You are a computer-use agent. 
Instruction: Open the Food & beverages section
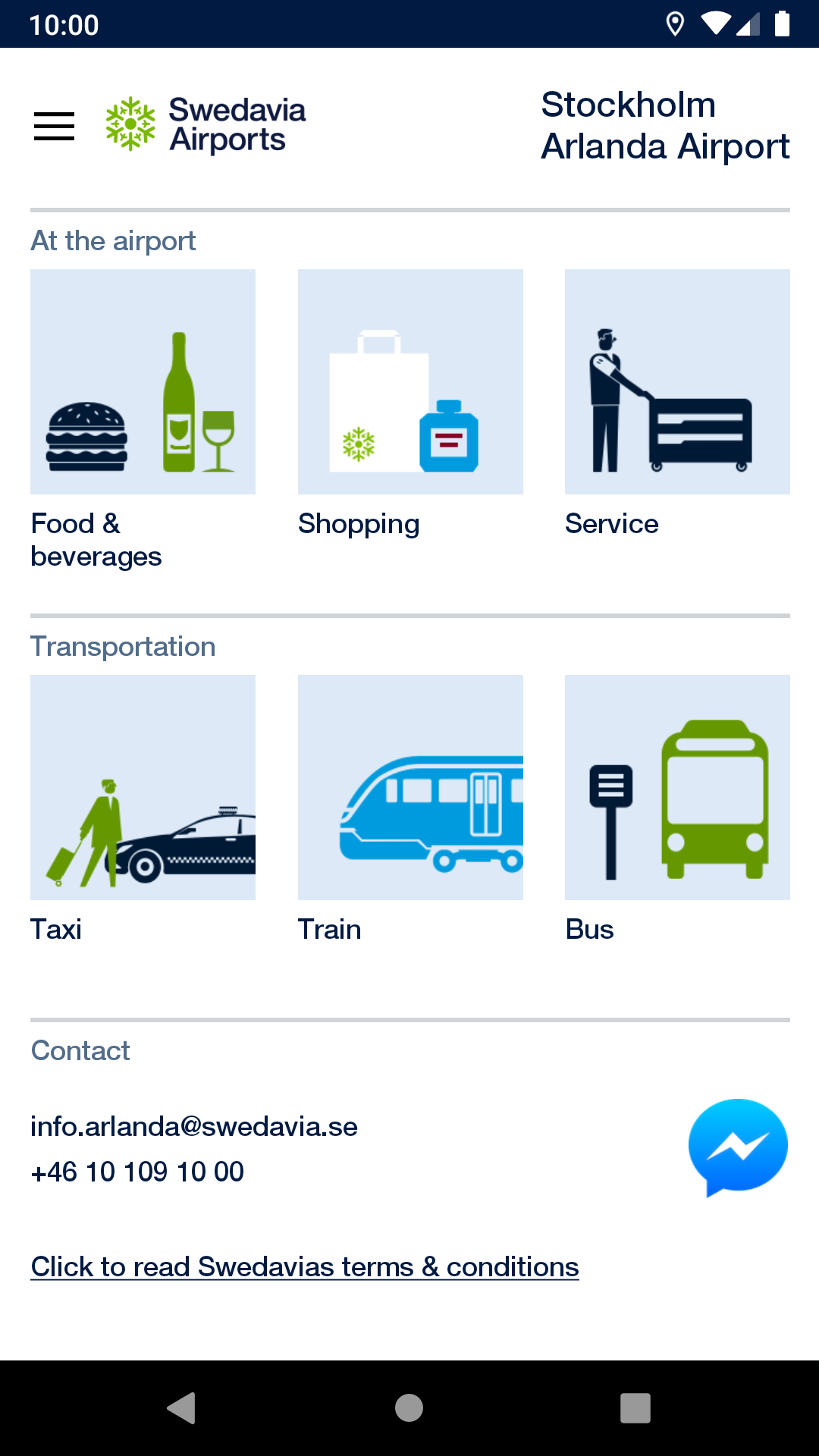click(143, 382)
